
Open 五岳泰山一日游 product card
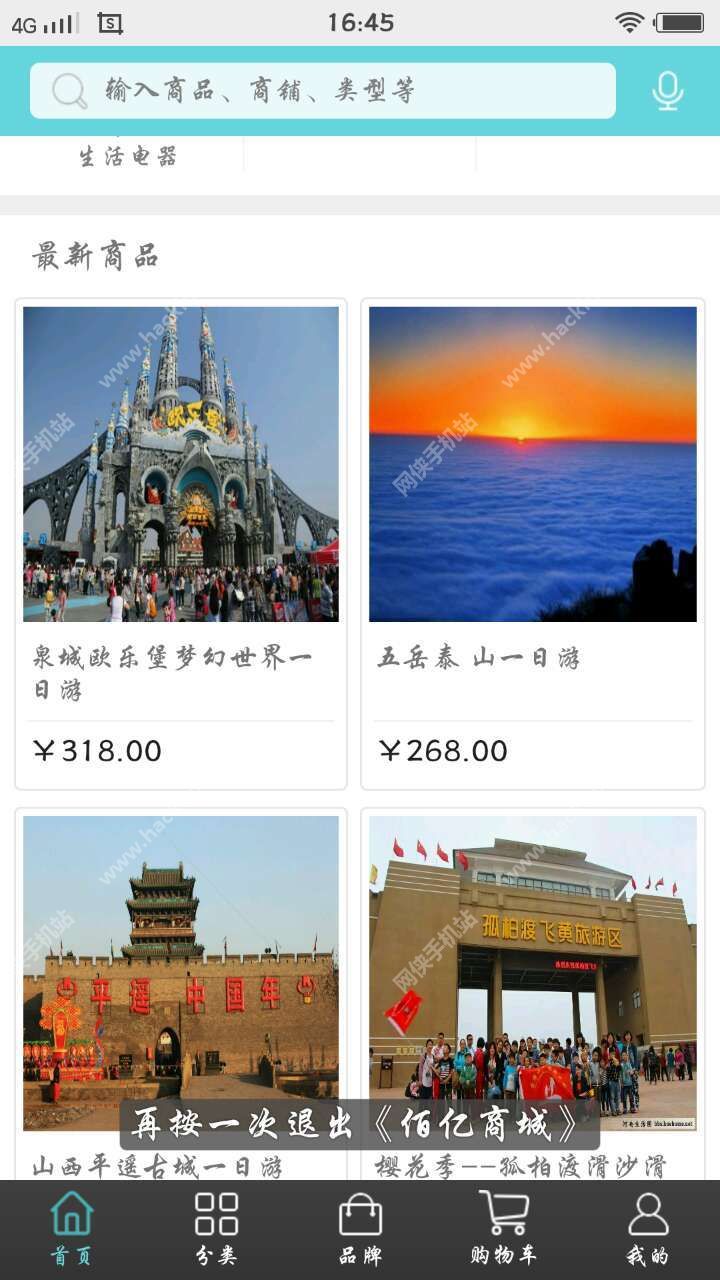532,543
